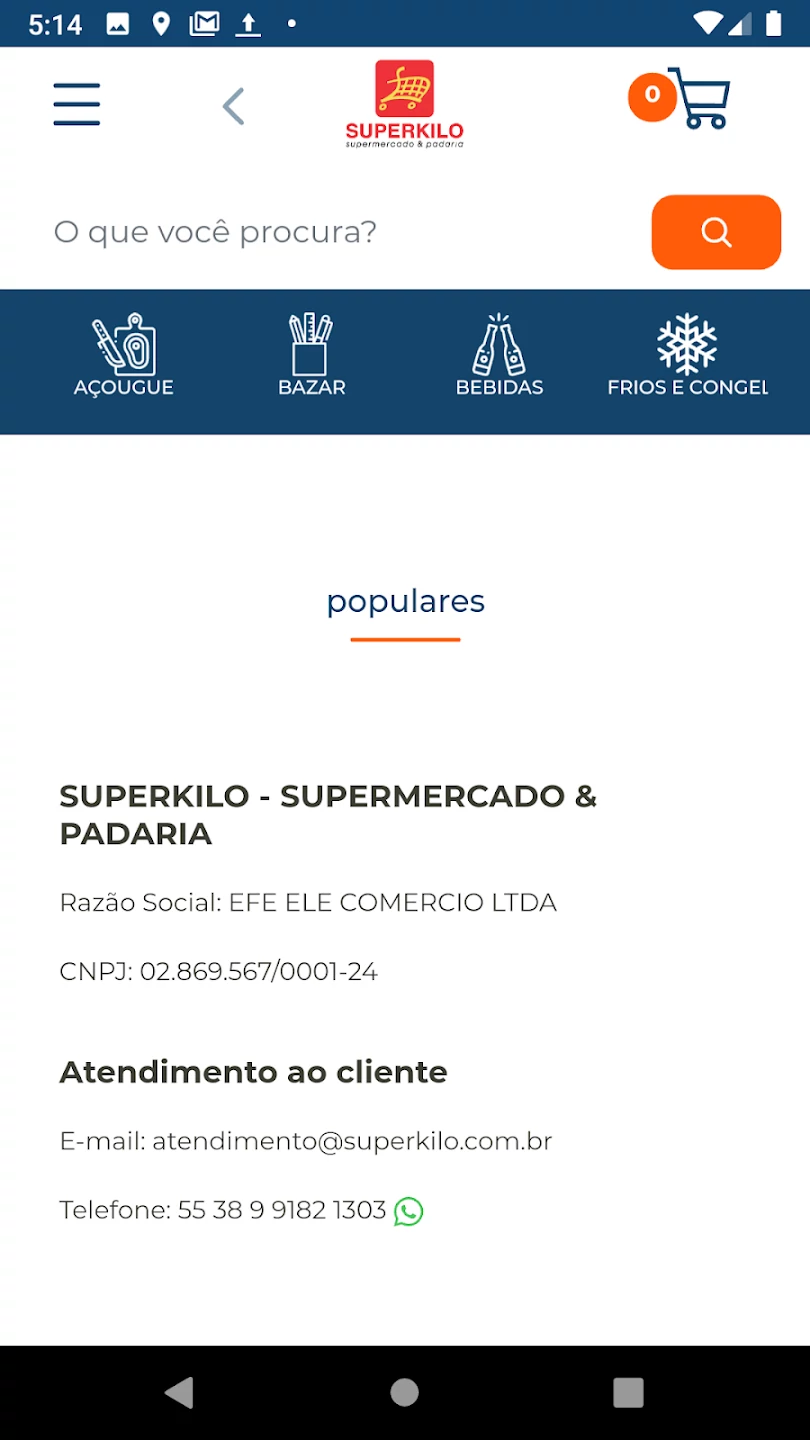The width and height of the screenshot is (810, 1440).
Task: Tap the orange search button
Action: pos(716,232)
